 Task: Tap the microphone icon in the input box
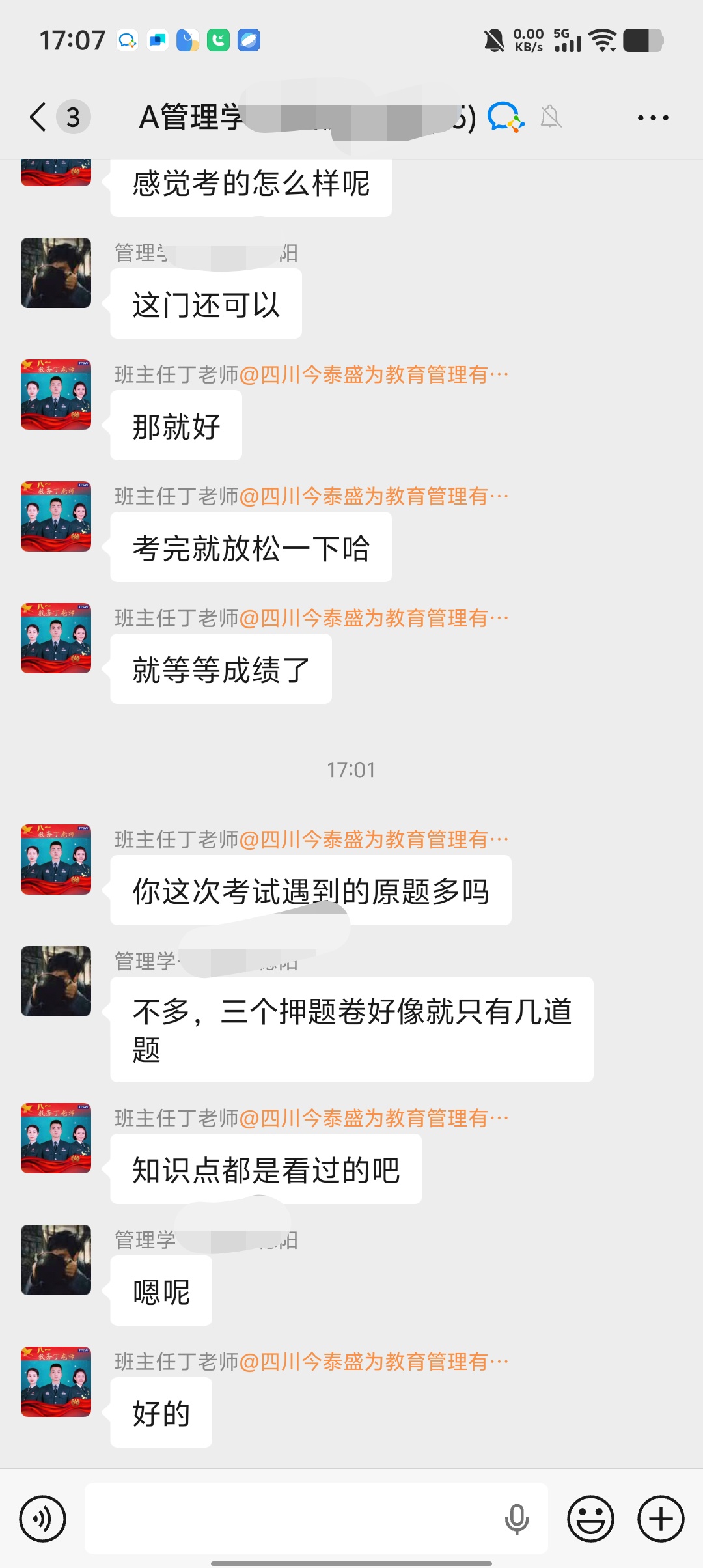[x=517, y=1519]
